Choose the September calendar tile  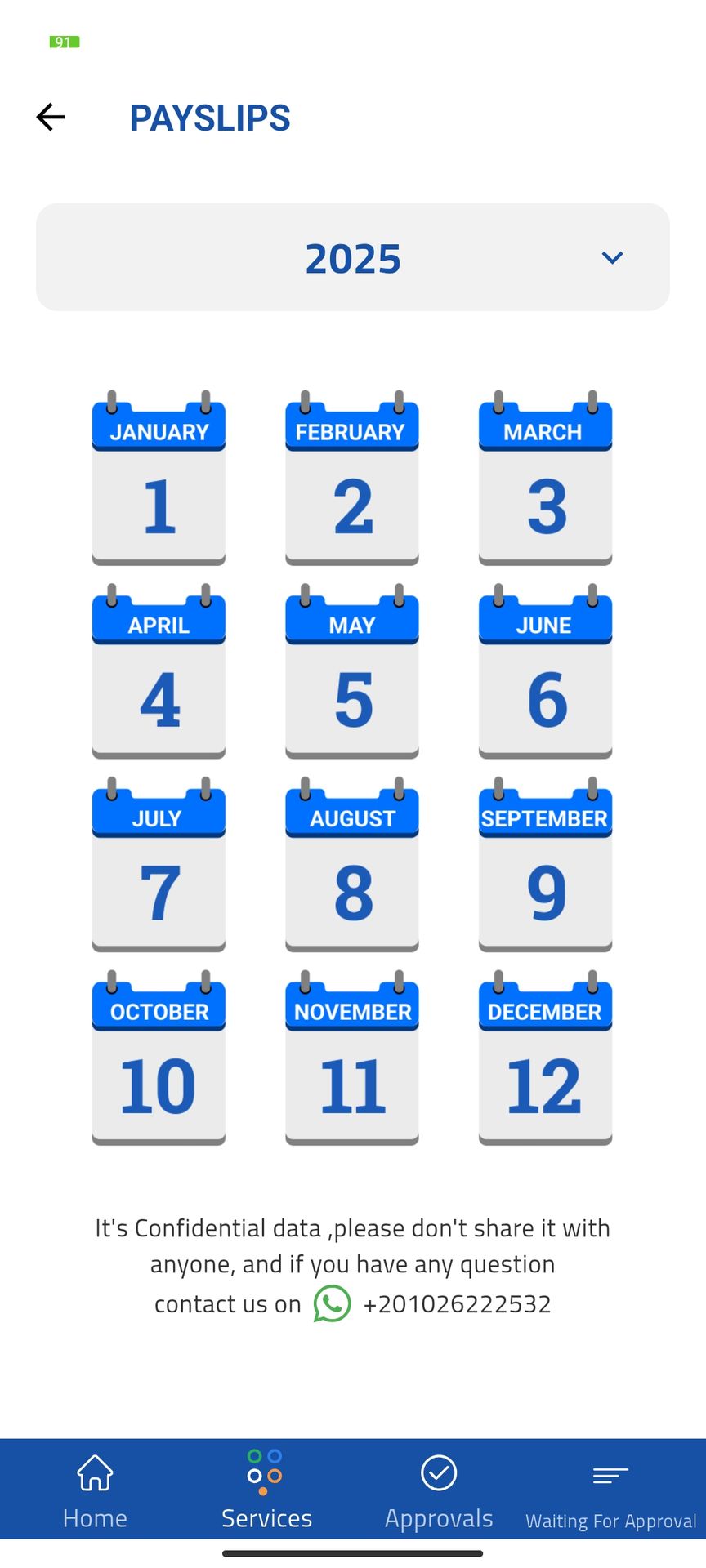(x=545, y=867)
